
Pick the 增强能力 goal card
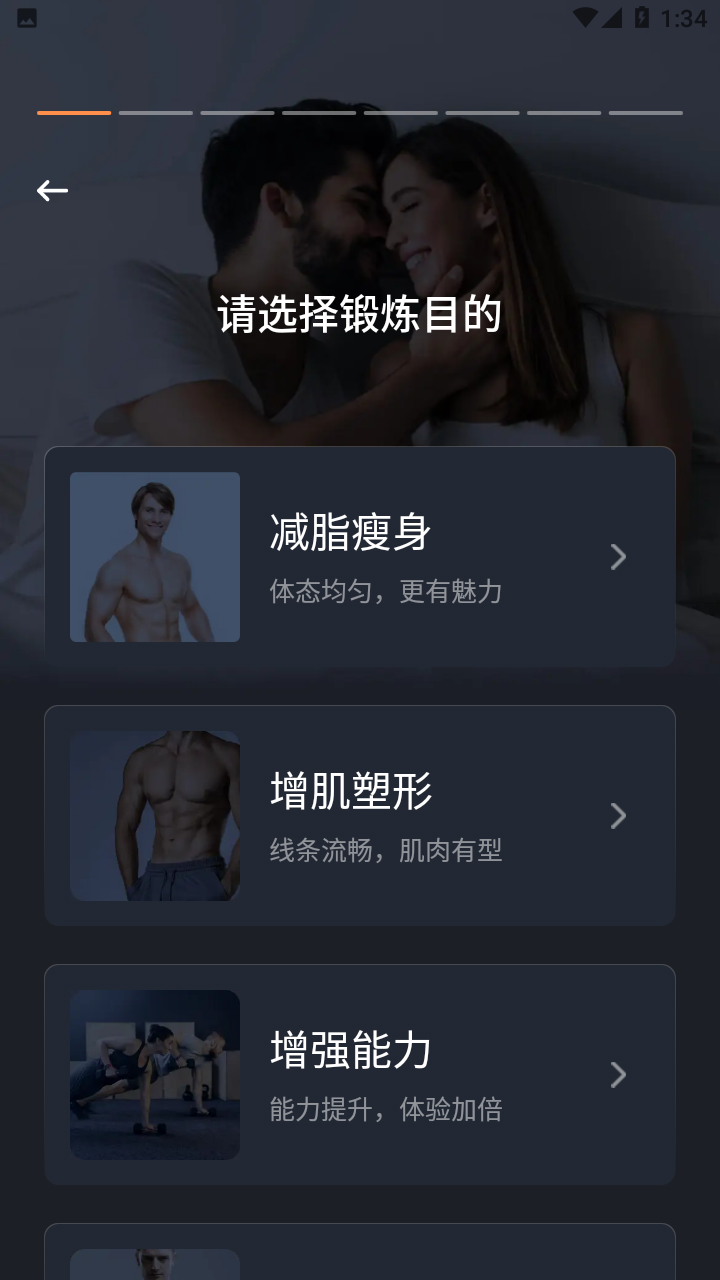pyautogui.click(x=360, y=1075)
